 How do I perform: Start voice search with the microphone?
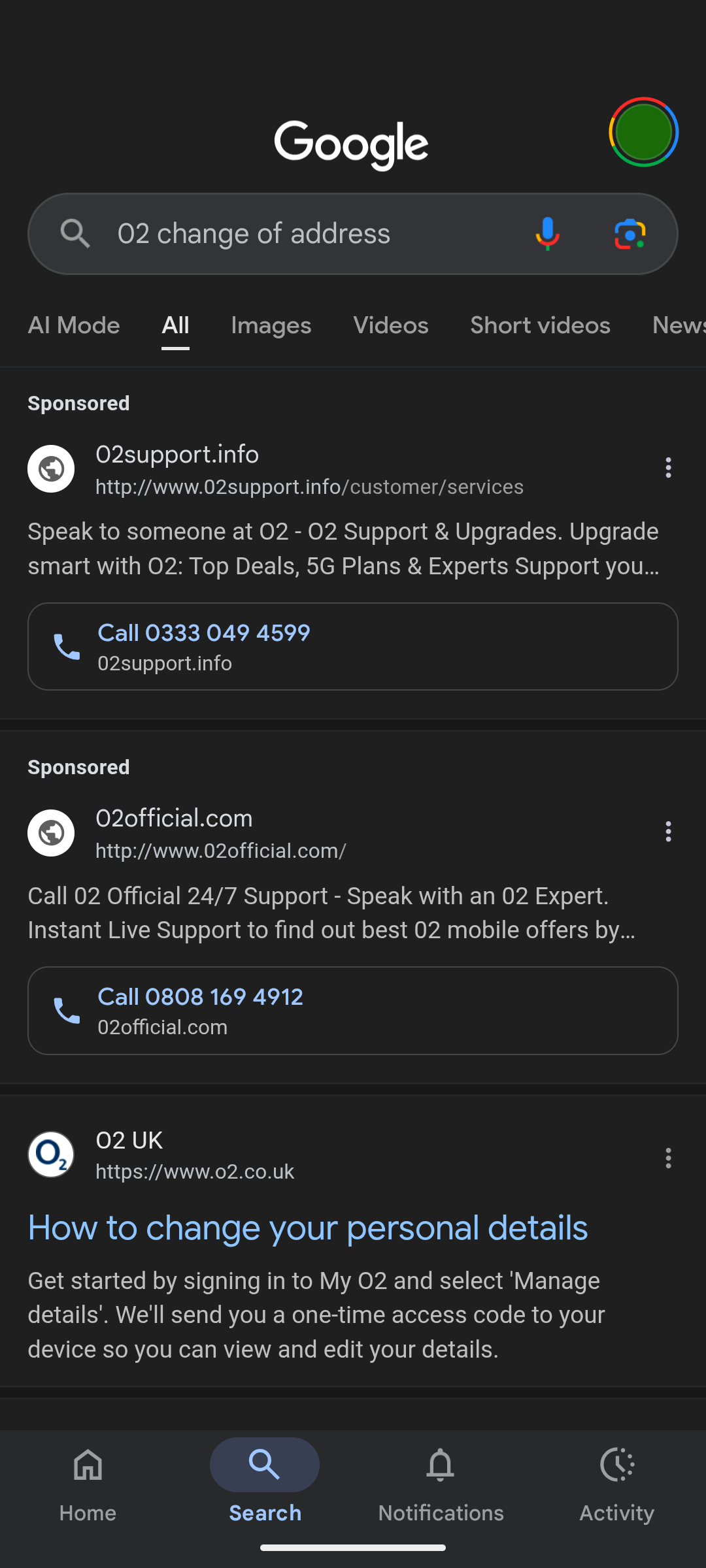click(x=547, y=234)
